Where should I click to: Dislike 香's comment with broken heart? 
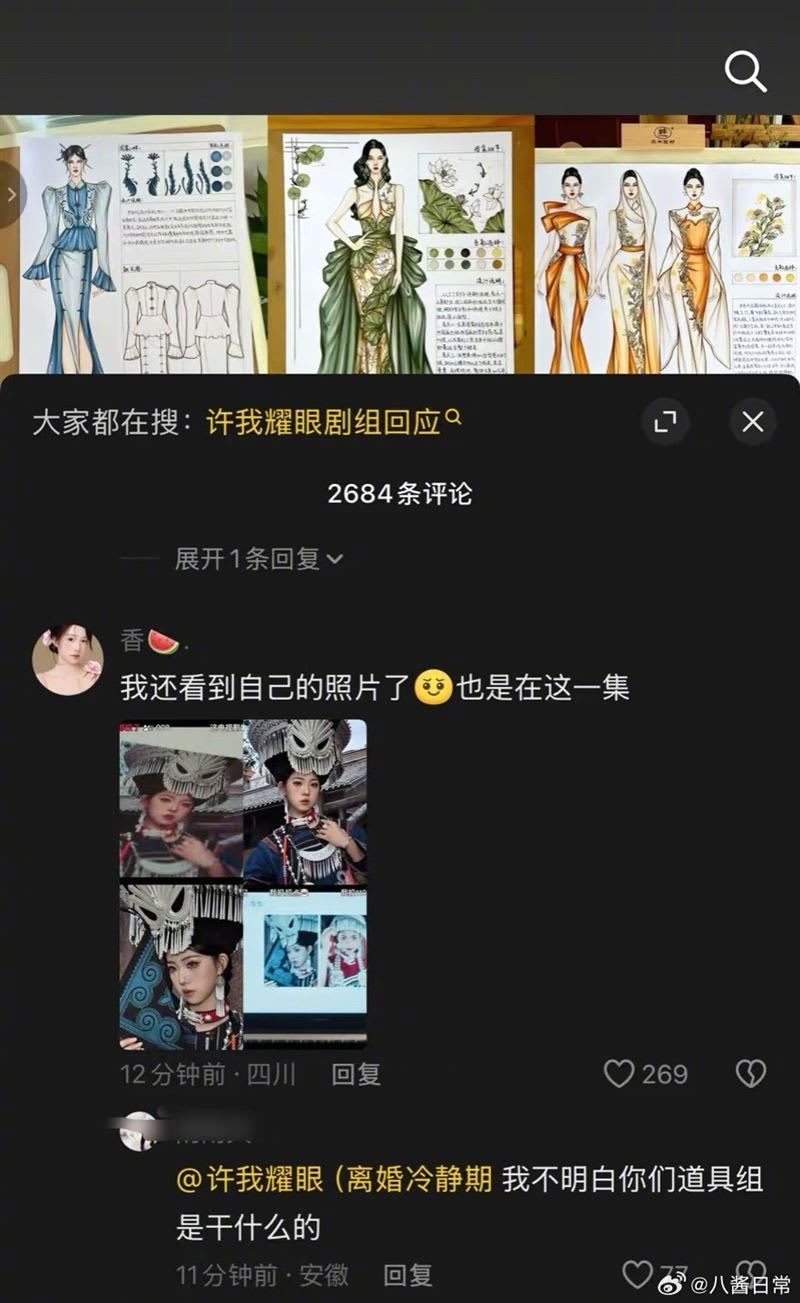pyautogui.click(x=750, y=1074)
